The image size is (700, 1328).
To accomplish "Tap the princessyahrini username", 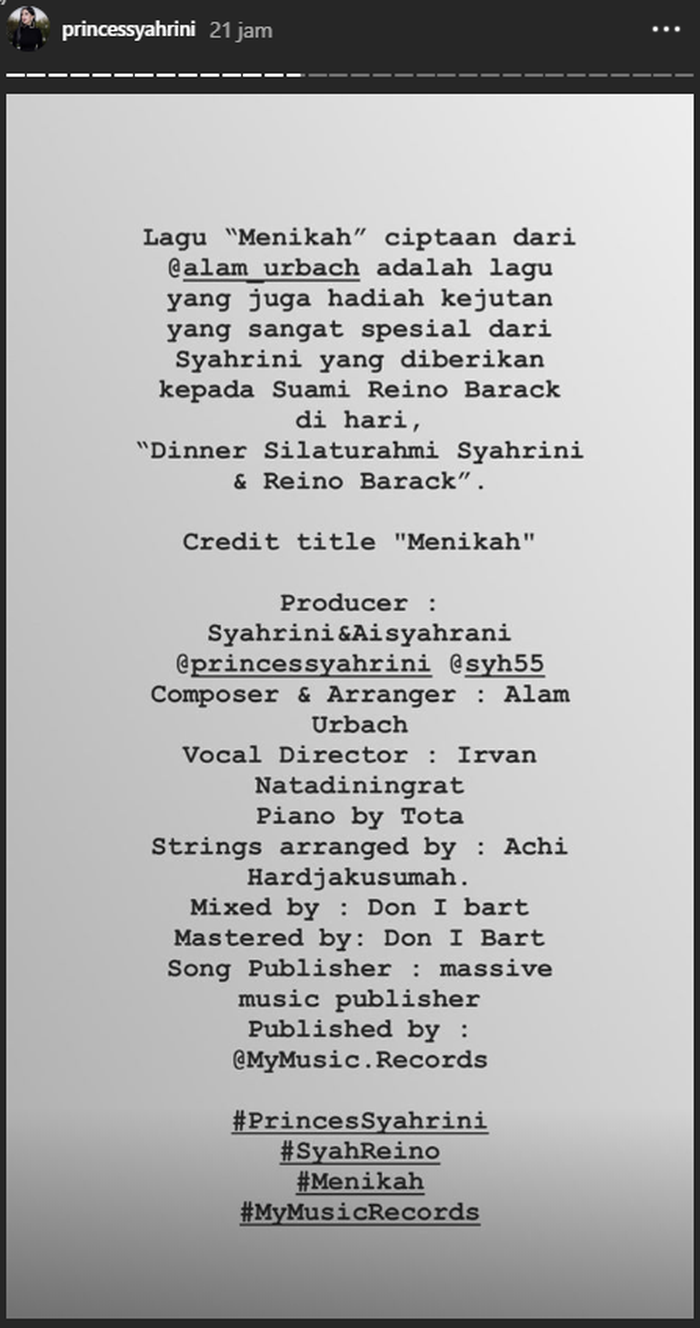I will click(x=128, y=31).
